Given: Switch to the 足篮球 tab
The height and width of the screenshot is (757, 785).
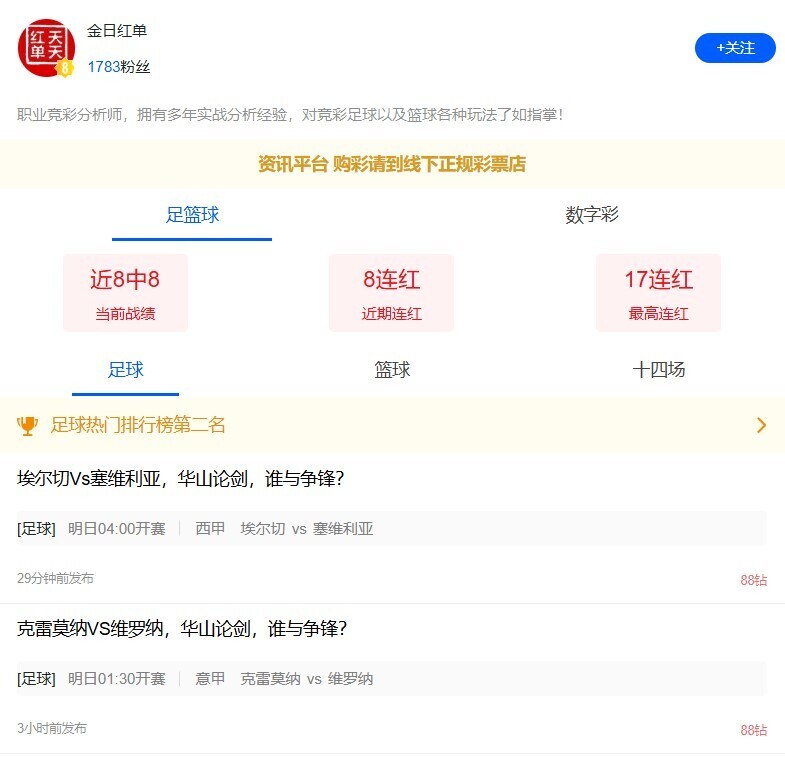Looking at the screenshot, I should (x=192, y=215).
